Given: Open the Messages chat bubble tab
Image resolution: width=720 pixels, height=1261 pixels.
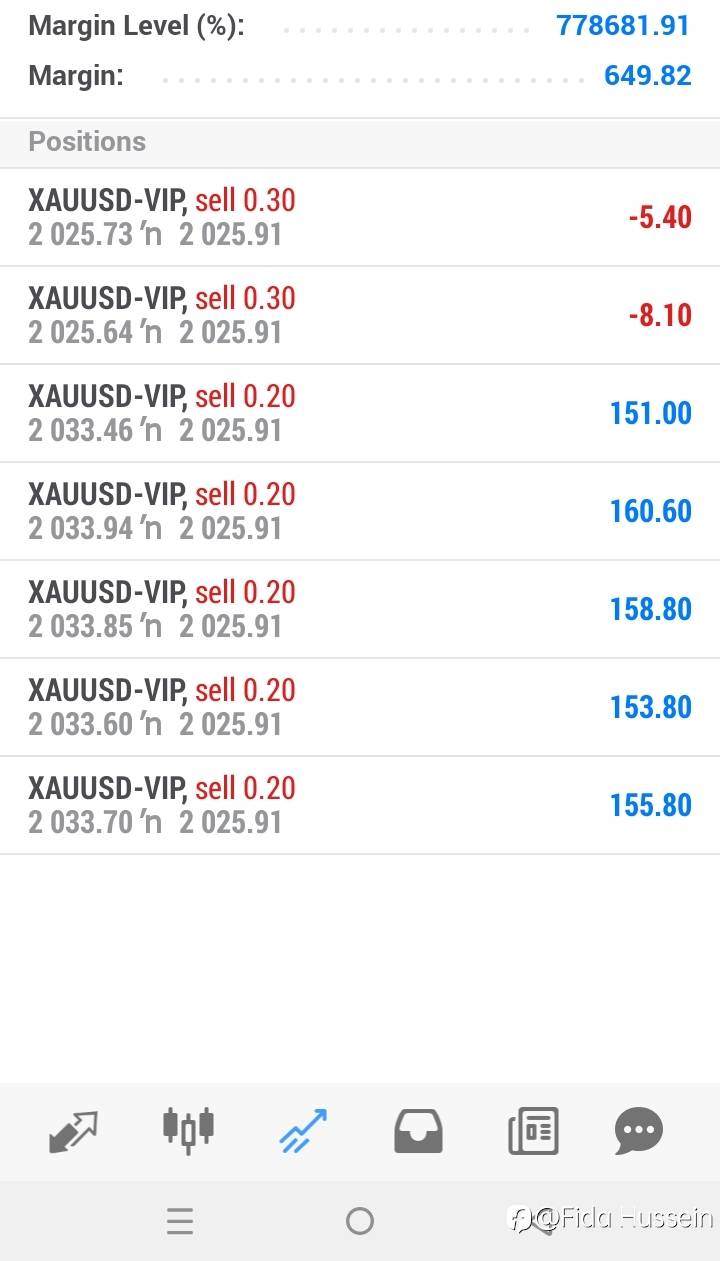Looking at the screenshot, I should [x=639, y=1131].
